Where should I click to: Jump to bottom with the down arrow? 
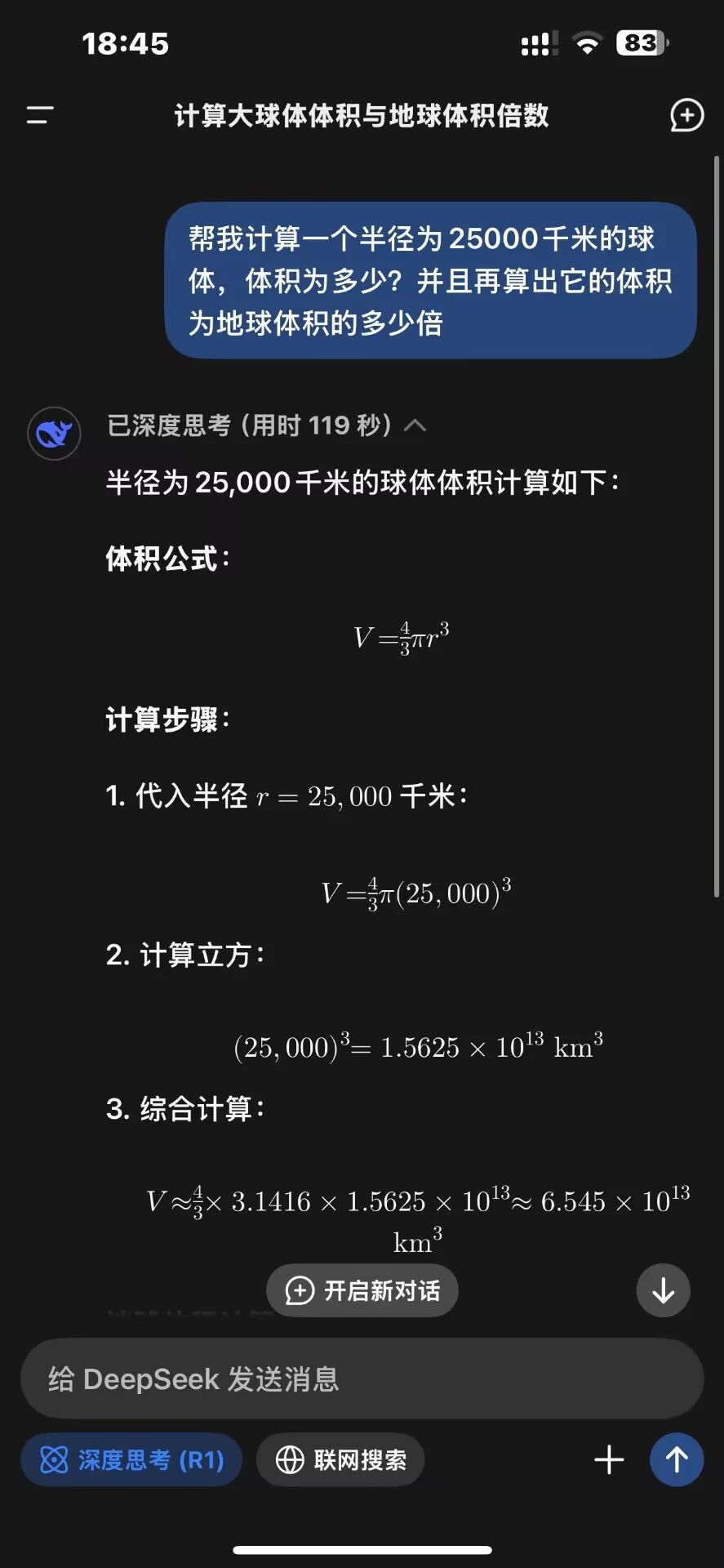pyautogui.click(x=663, y=1290)
